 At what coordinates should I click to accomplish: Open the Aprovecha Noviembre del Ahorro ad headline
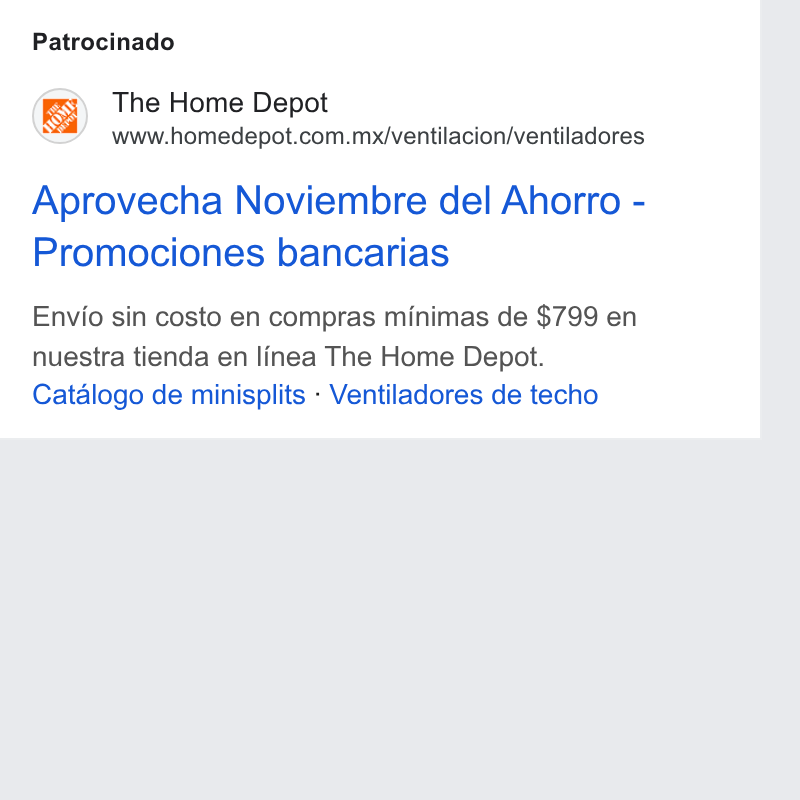click(x=339, y=226)
